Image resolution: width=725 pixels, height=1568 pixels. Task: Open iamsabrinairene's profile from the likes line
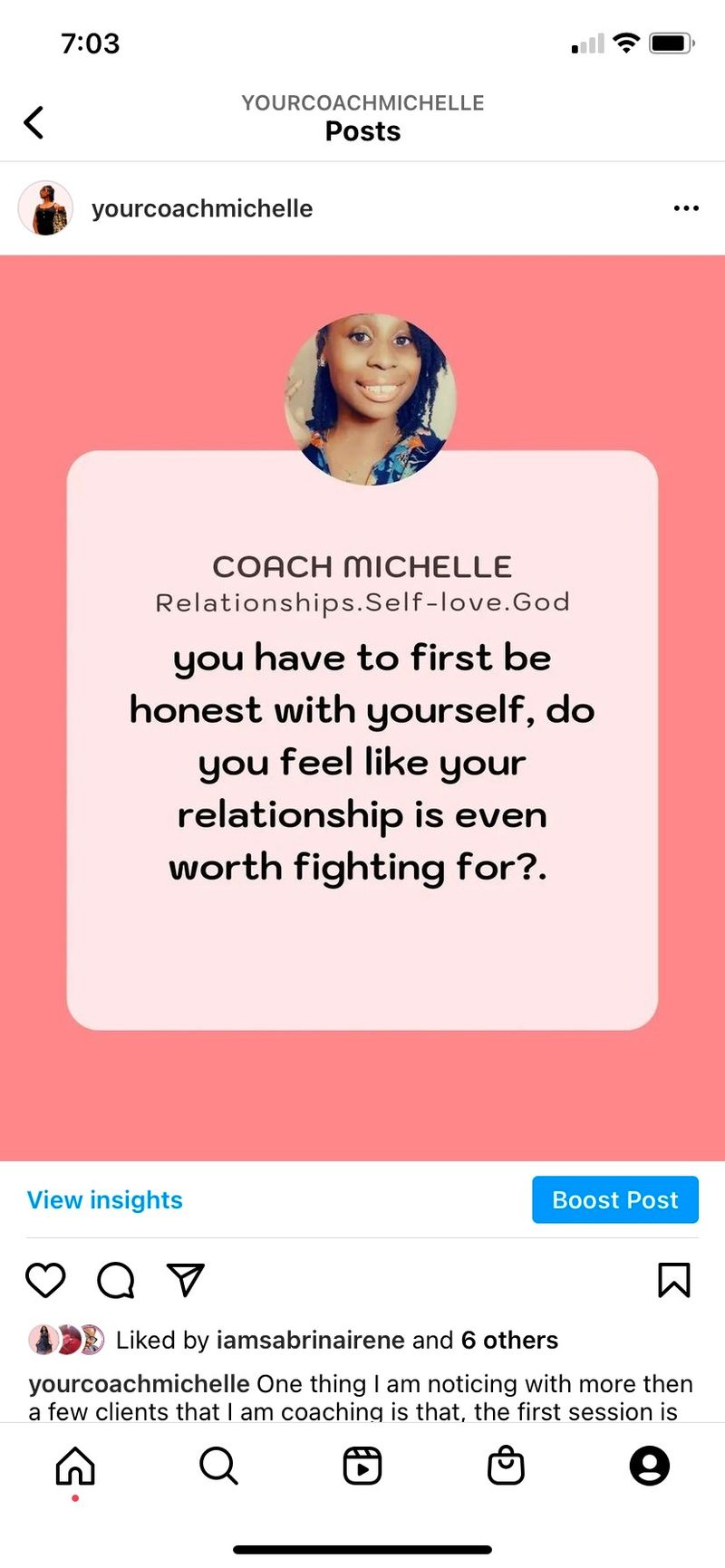(x=310, y=1340)
